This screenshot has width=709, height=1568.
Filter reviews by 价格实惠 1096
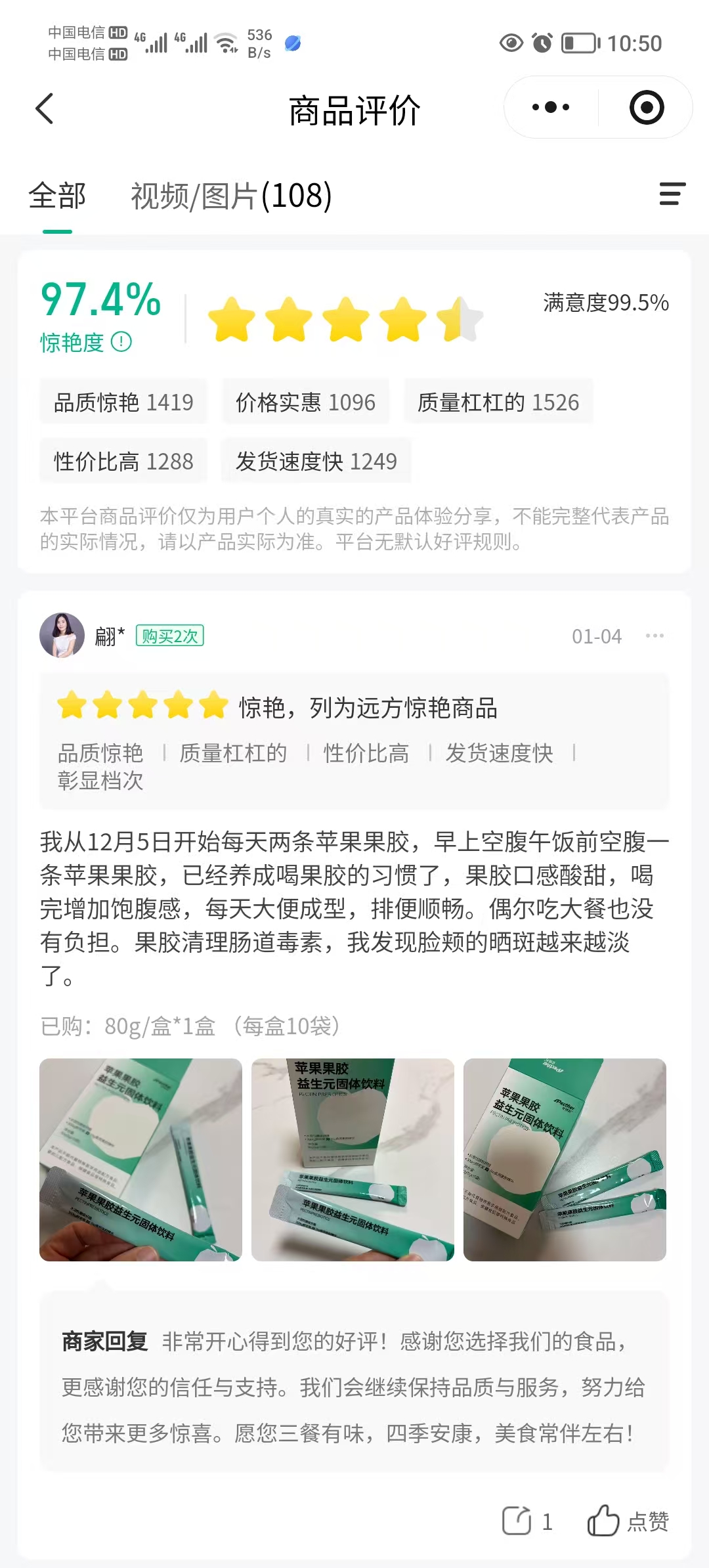click(x=305, y=402)
